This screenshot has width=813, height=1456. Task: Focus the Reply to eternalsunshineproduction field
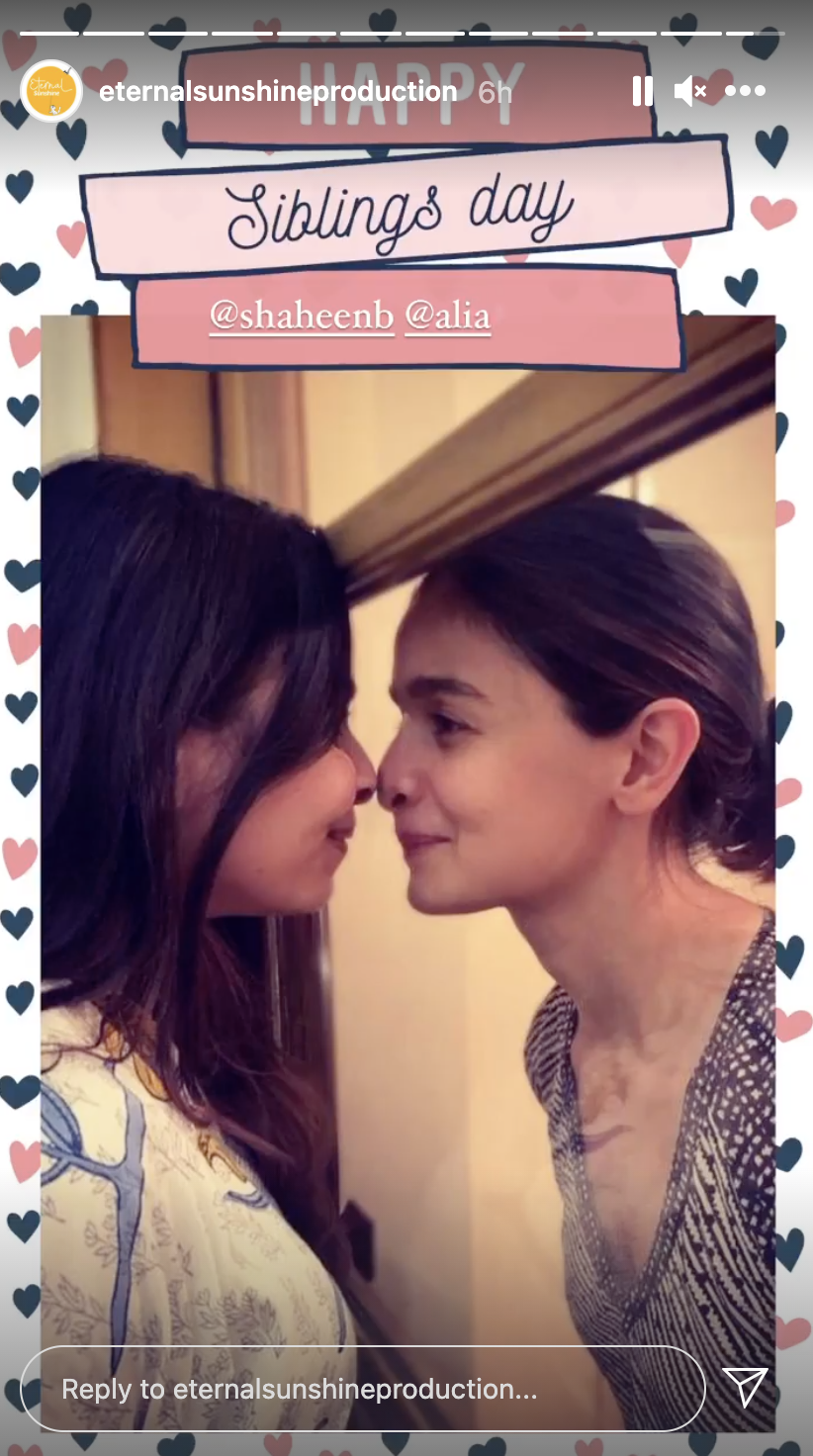tap(363, 1389)
